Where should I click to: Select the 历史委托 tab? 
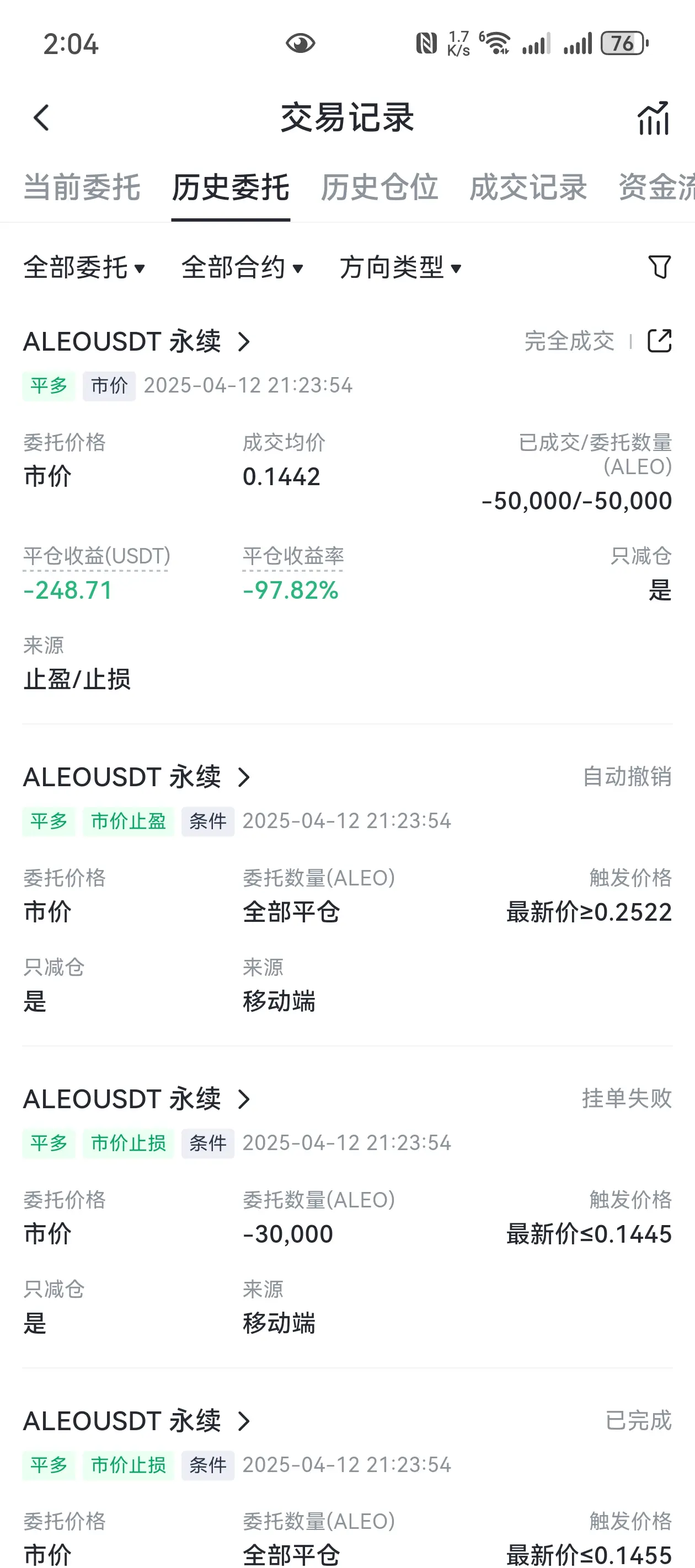point(230,187)
